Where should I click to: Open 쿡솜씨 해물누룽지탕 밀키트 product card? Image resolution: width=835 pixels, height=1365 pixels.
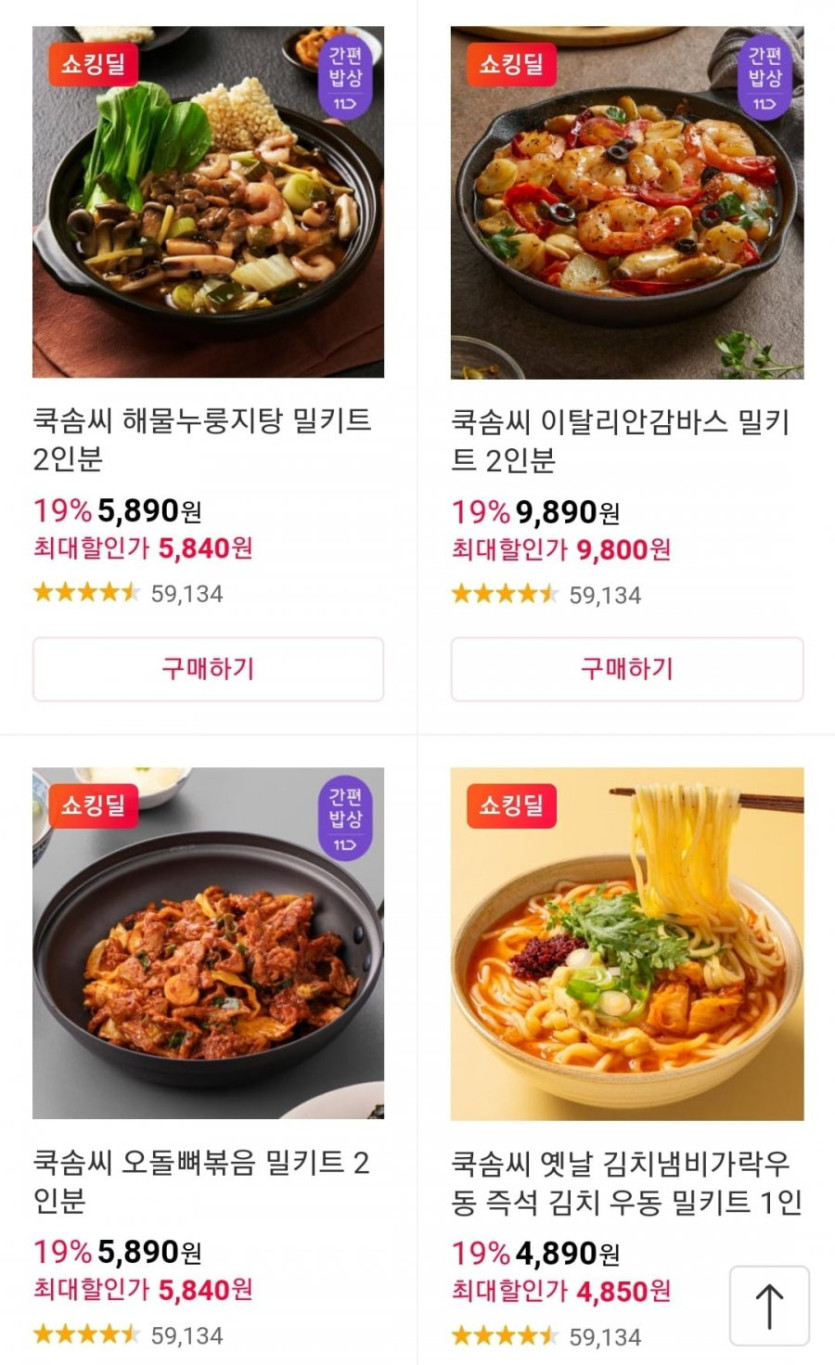(x=208, y=202)
